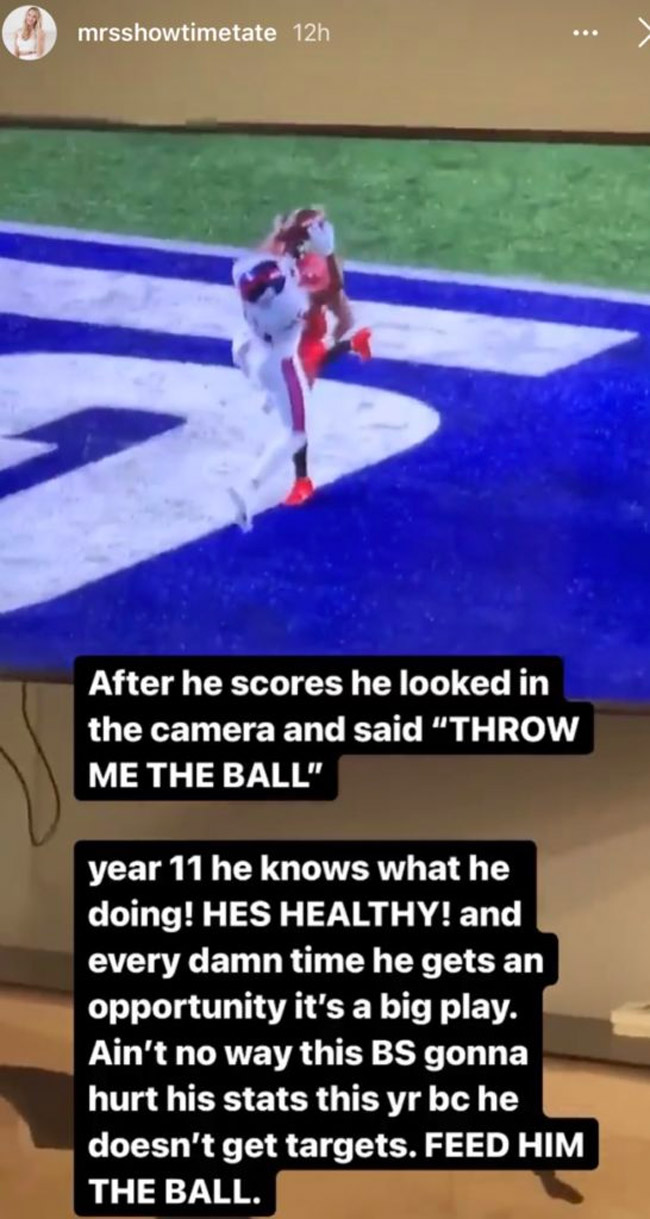650x1219 pixels.
Task: Open mrsshowtimetate's profile picture
Action: click(x=30, y=34)
